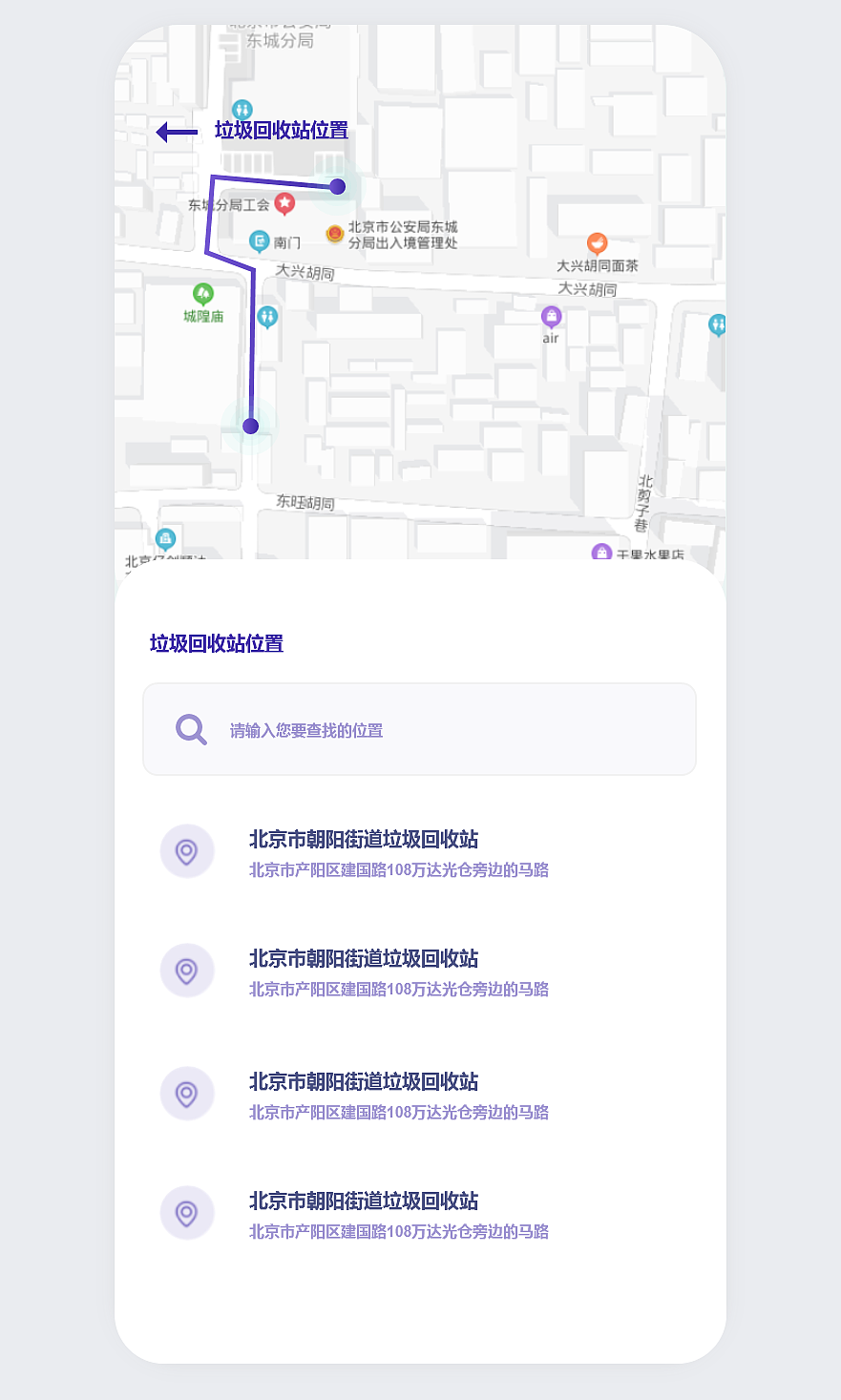
Task: Tap the route starting point dot above 东旺胡同
Action: [250, 424]
